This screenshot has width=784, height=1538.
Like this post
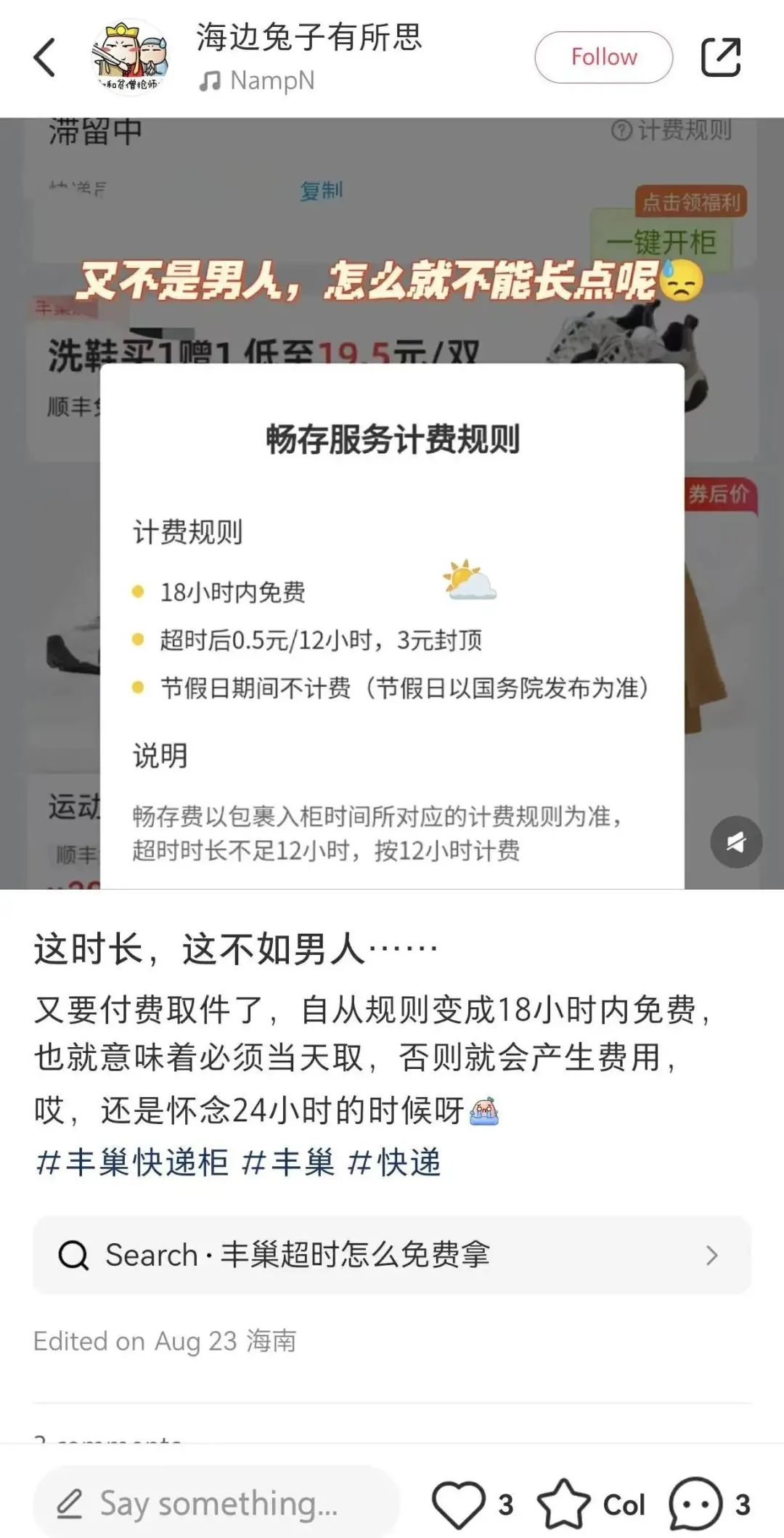(459, 1504)
